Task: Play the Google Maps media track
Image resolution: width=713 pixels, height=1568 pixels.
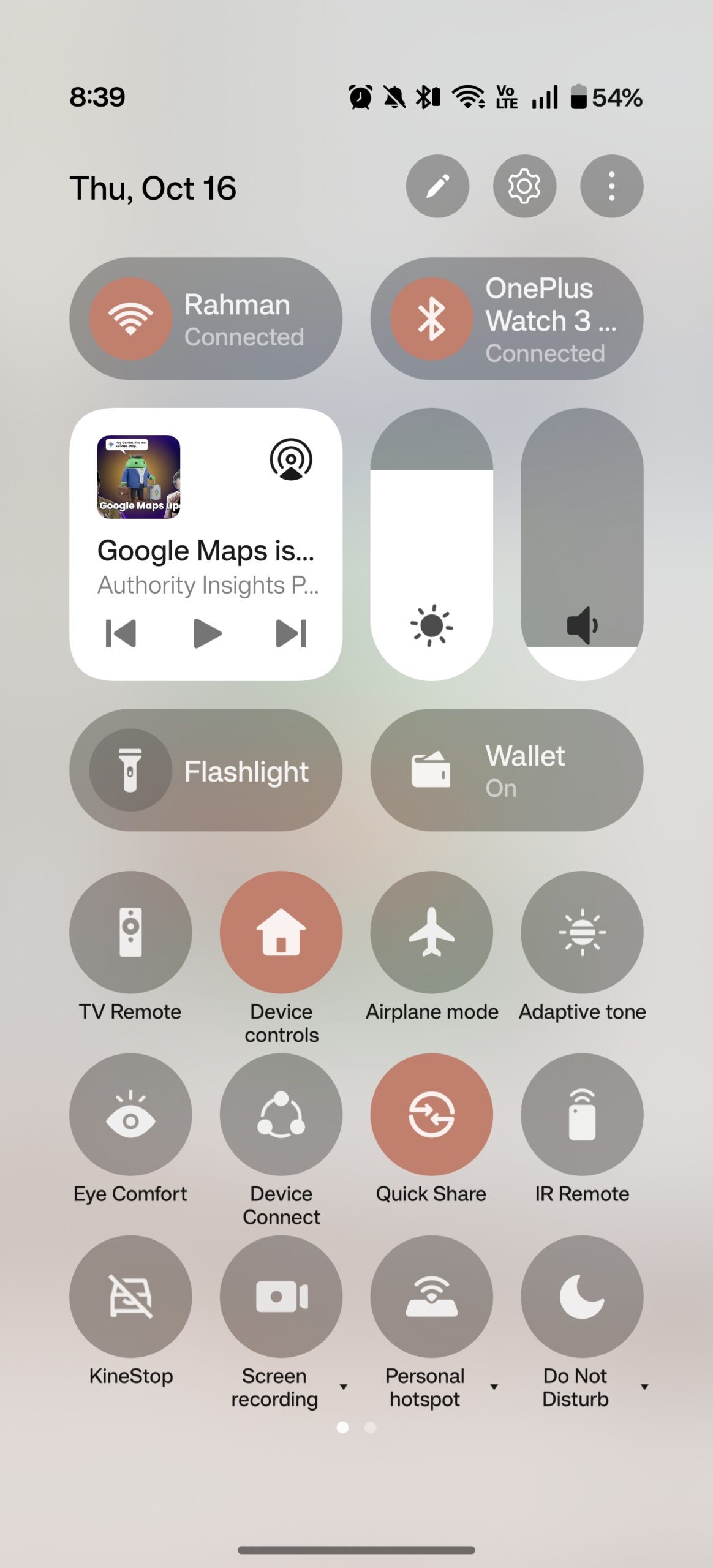Action: pyautogui.click(x=206, y=633)
